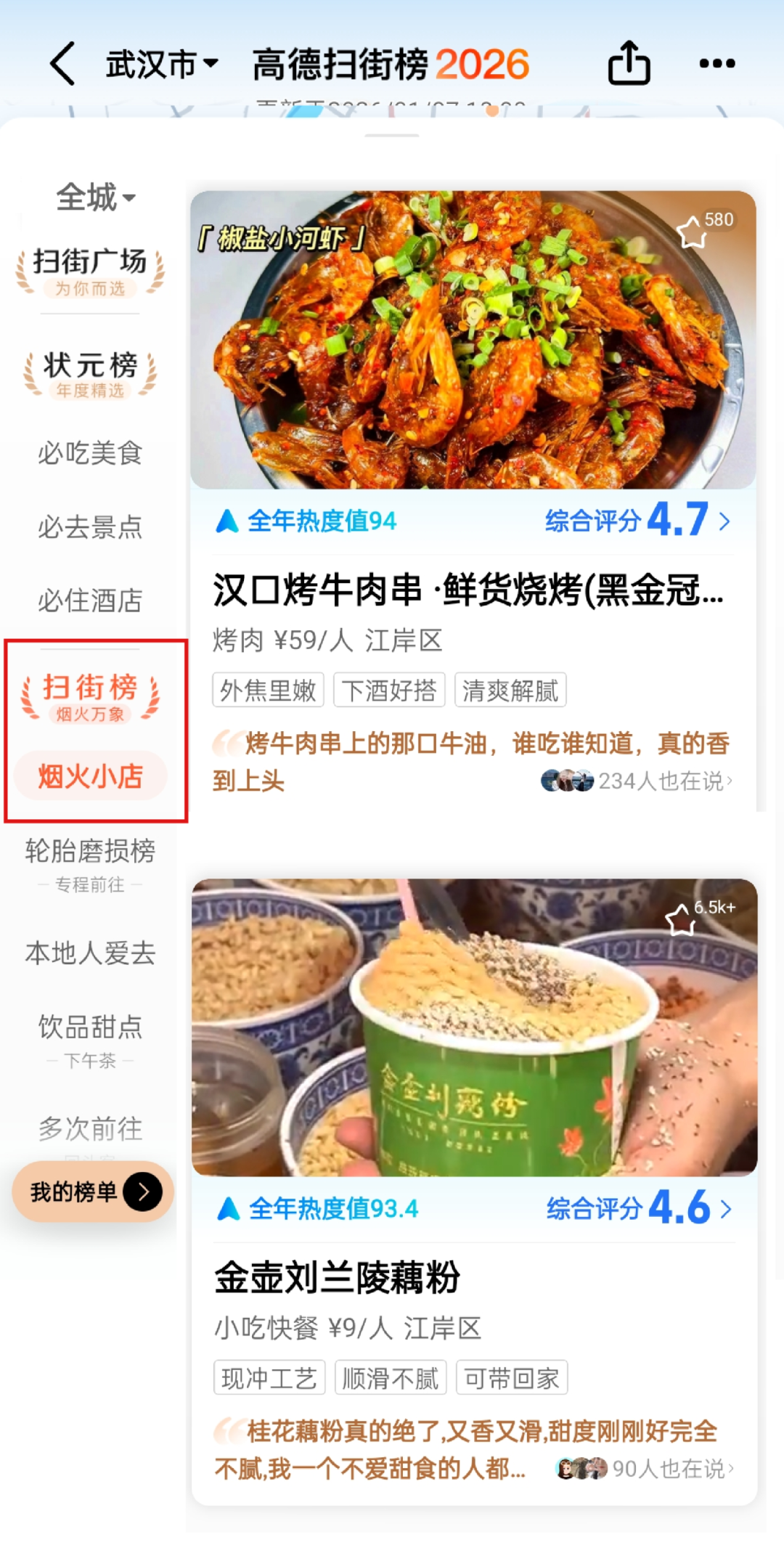Open the 武汉市 city dropdown
This screenshot has width=784, height=1564.
tap(161, 64)
